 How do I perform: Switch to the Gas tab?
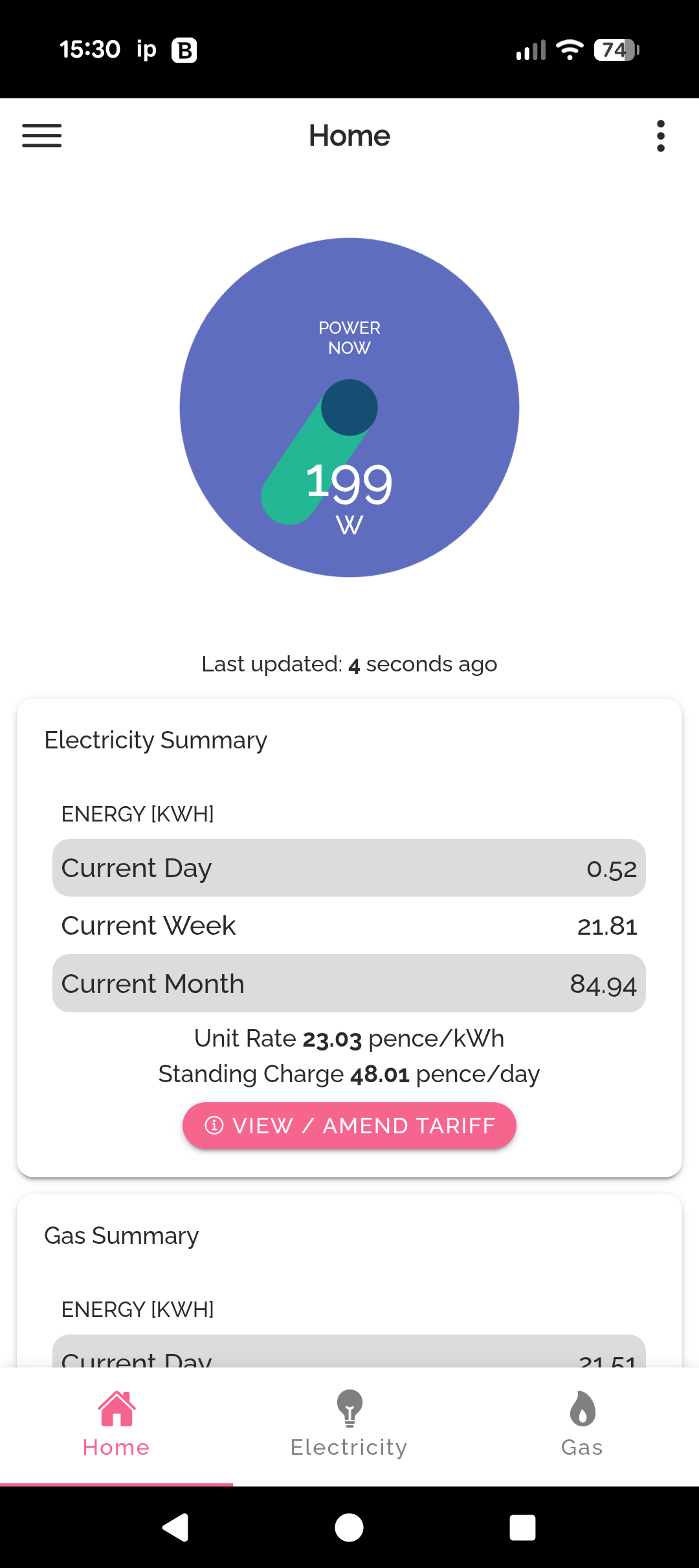582,1424
